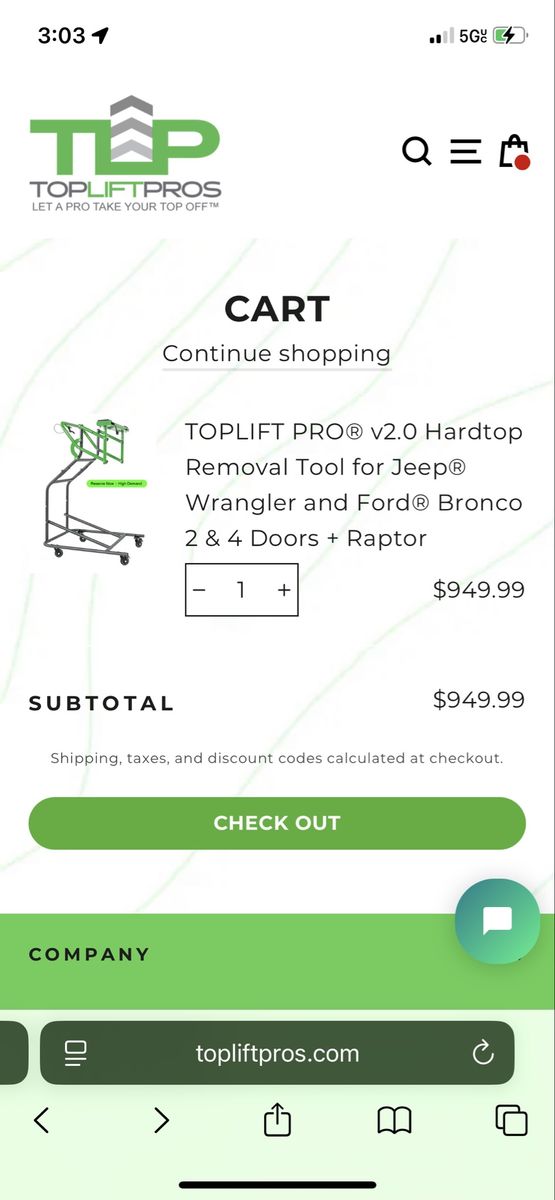Viewport: 555px width, 1200px height.
Task: Open Safari bookmarks
Action: click(x=394, y=1120)
